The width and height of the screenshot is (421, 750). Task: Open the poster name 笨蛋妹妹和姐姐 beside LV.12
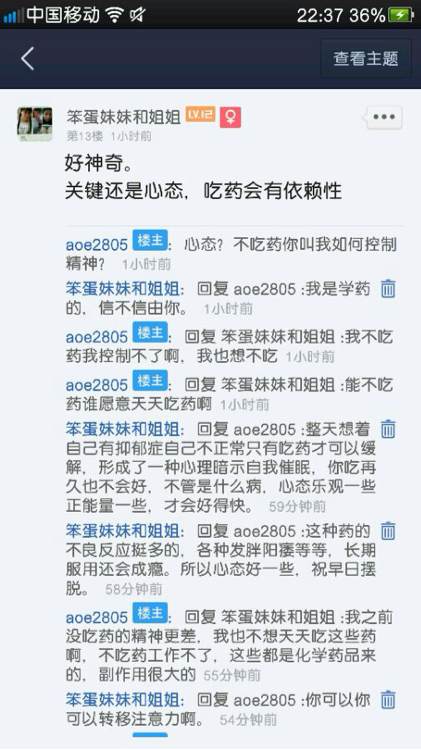tap(123, 116)
